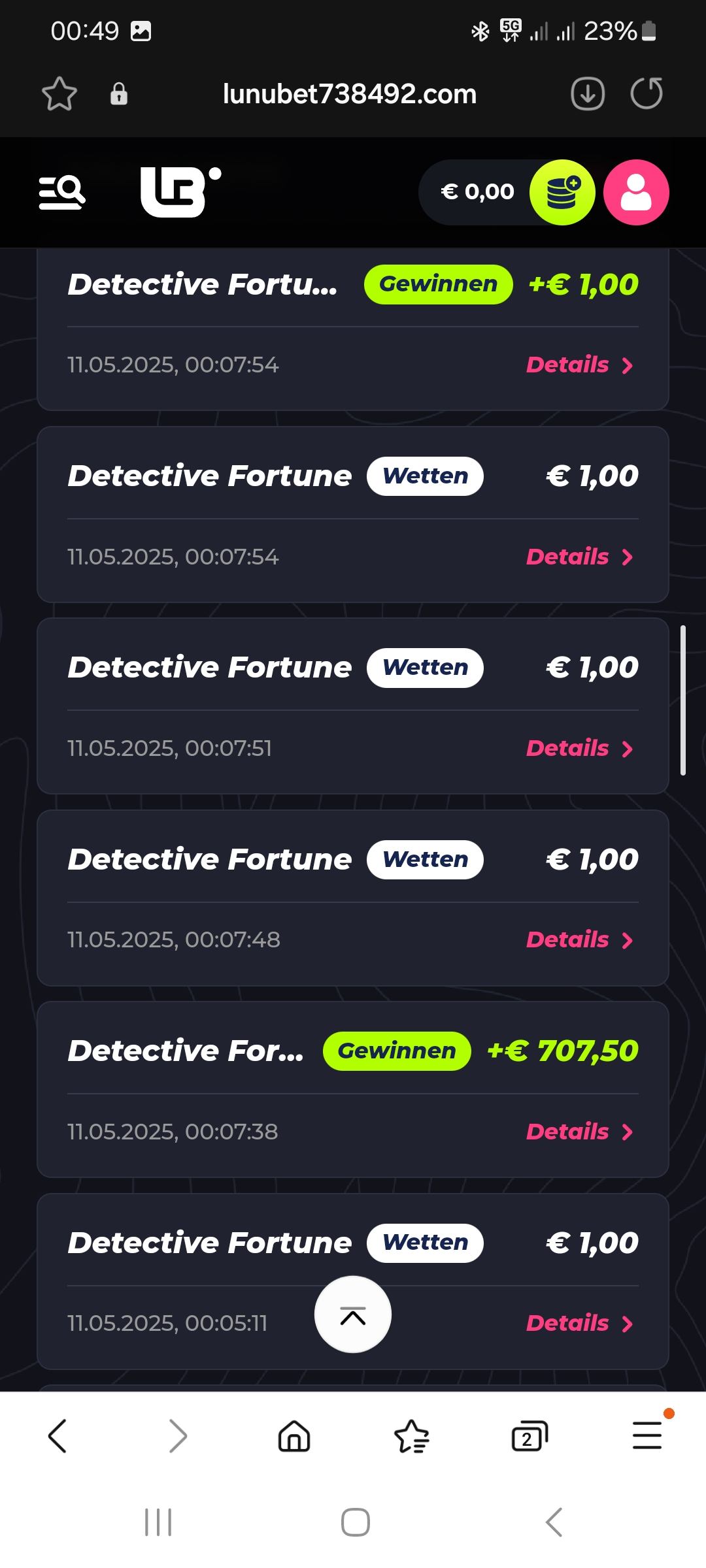Open browser downloads icon
Image resolution: width=706 pixels, height=1568 pixels.
587,94
